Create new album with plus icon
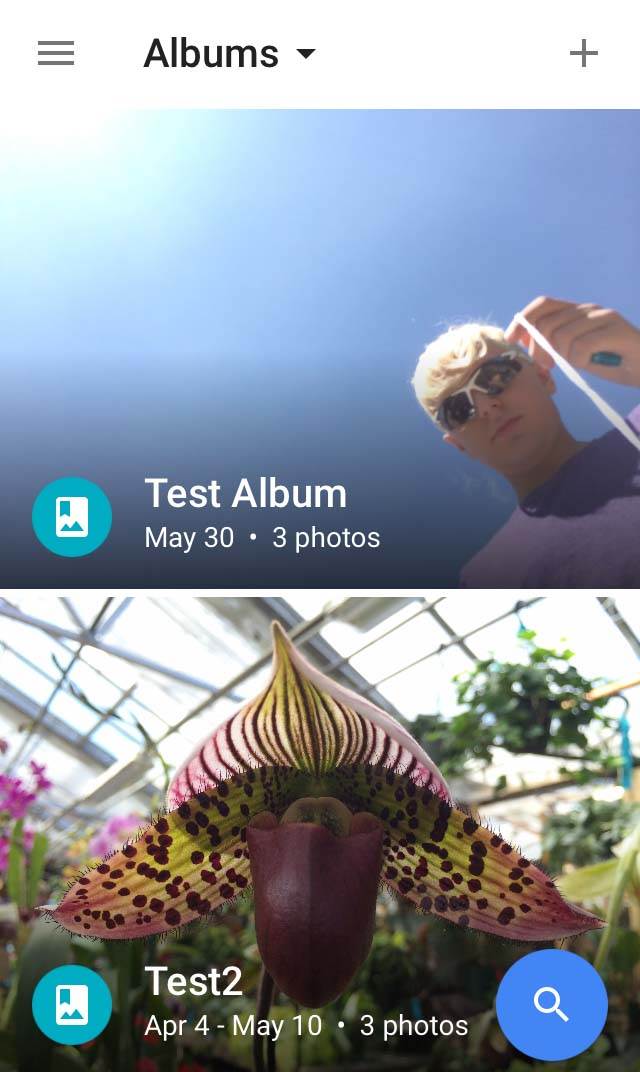This screenshot has width=640, height=1072. click(x=584, y=53)
